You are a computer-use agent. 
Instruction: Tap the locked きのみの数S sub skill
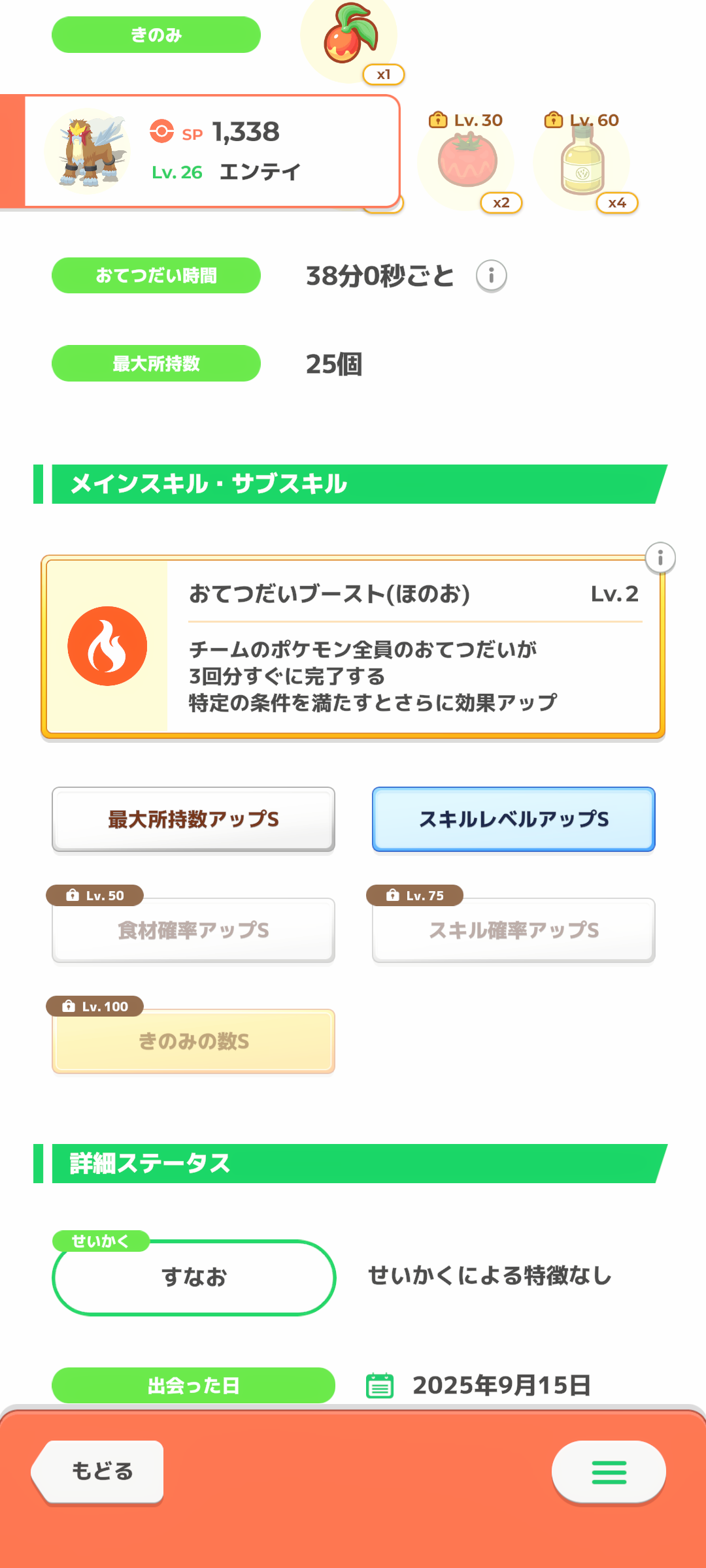tap(193, 1041)
